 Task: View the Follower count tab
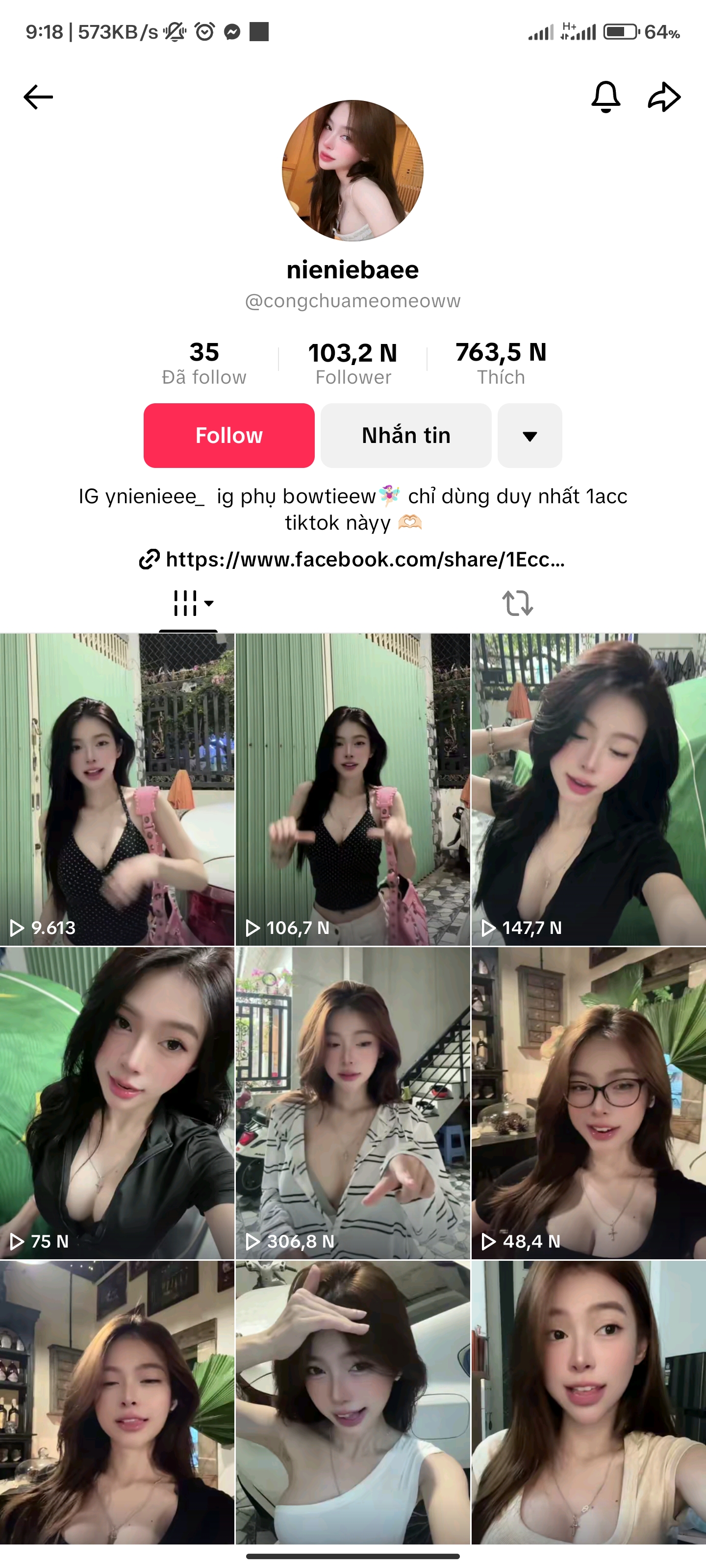(353, 362)
